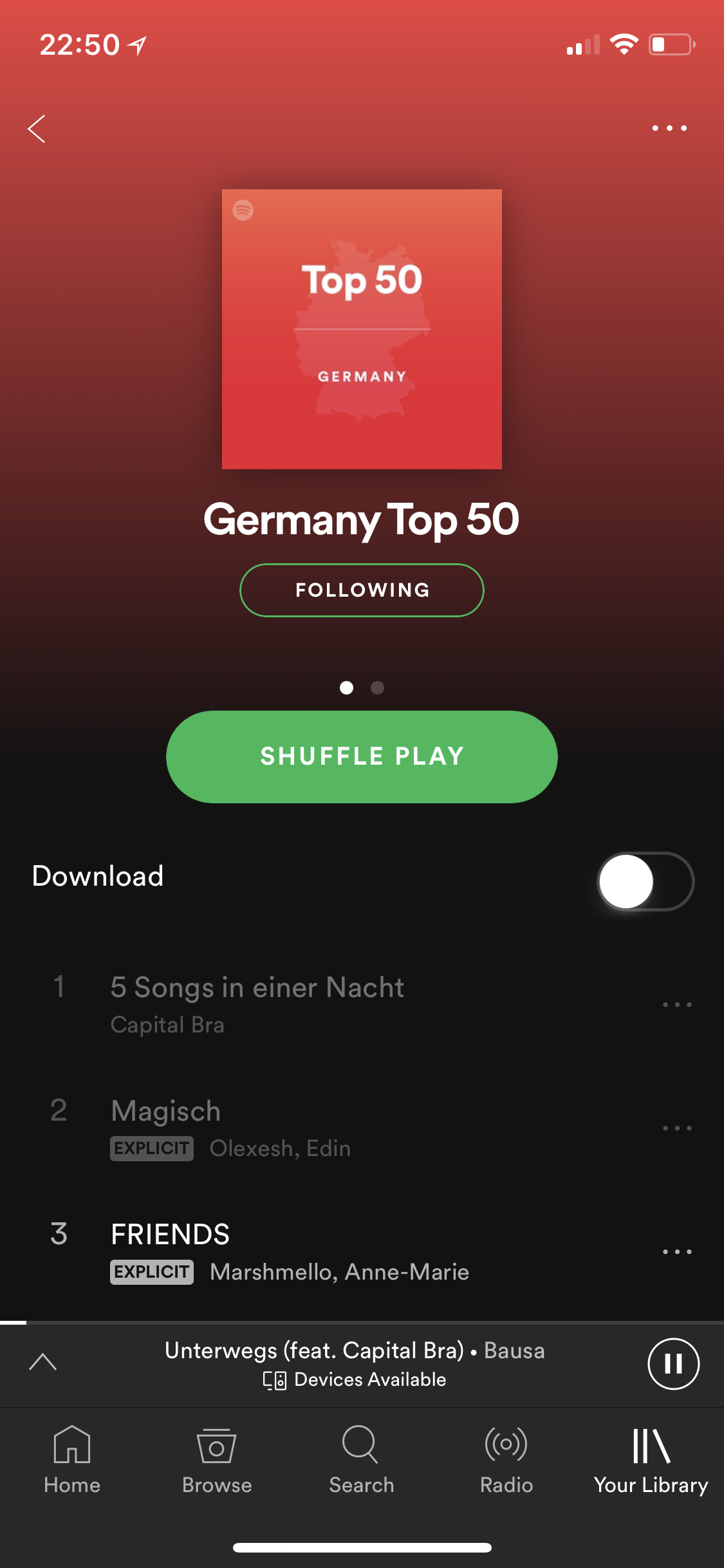Go back using the top-left arrow
This screenshot has height=1568, width=724.
click(37, 129)
